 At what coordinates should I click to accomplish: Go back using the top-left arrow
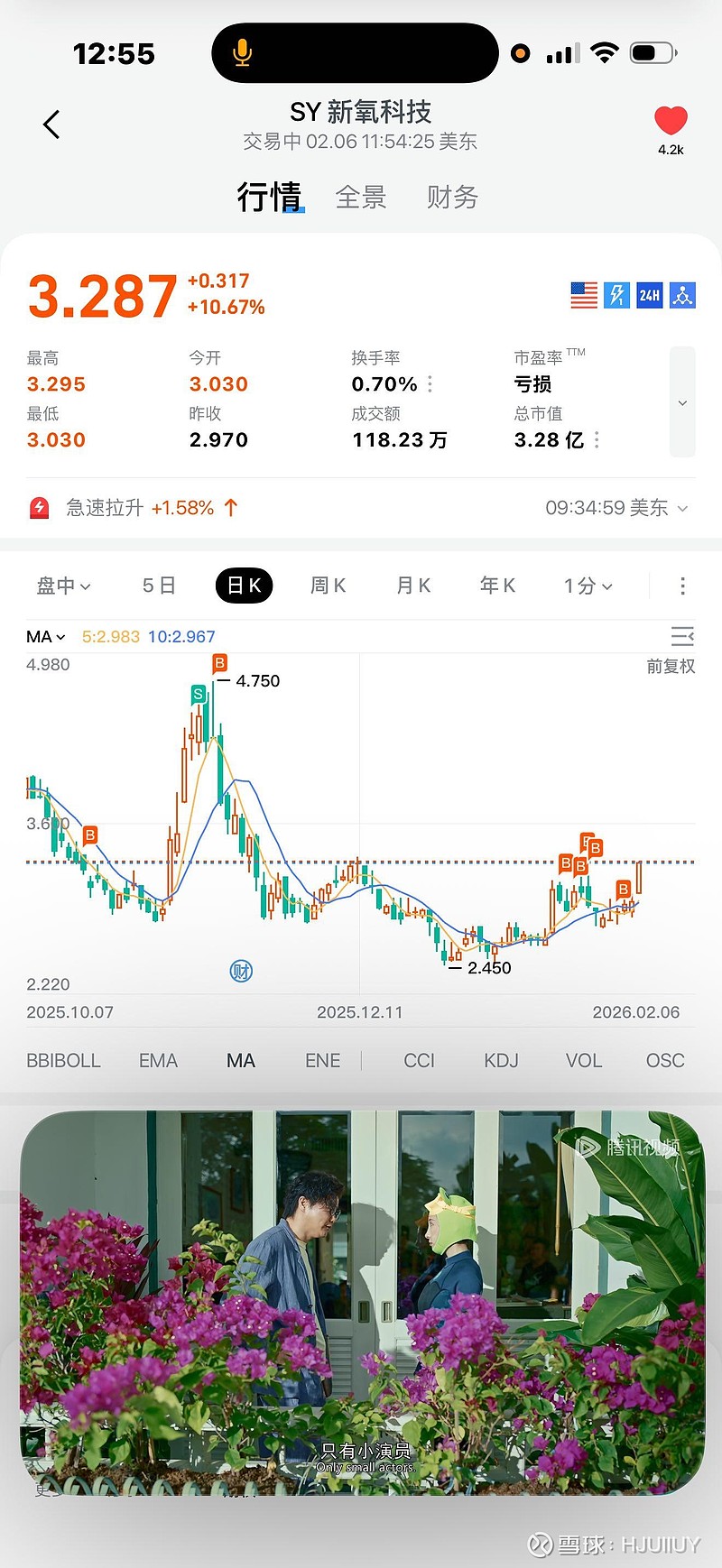click(x=51, y=125)
